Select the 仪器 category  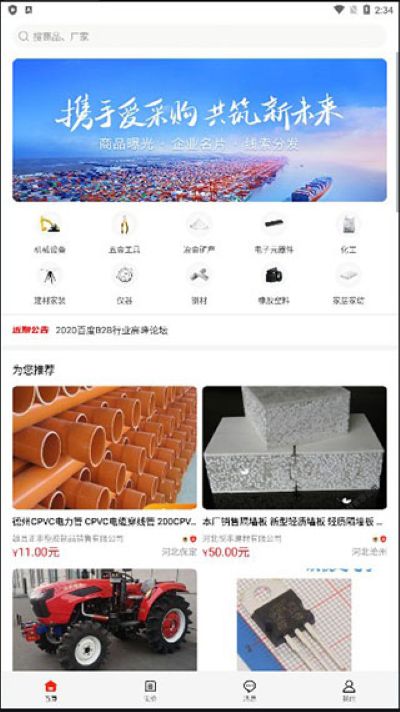coord(124,285)
